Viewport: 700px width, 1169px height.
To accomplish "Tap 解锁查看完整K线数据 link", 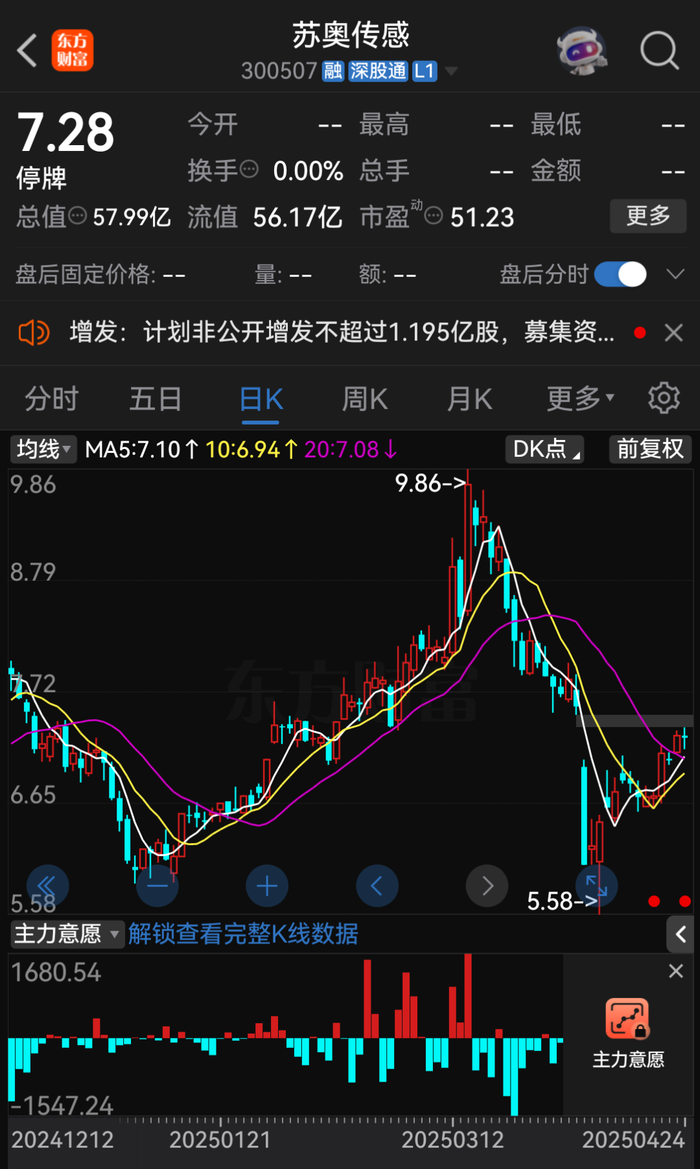I will click(243, 935).
